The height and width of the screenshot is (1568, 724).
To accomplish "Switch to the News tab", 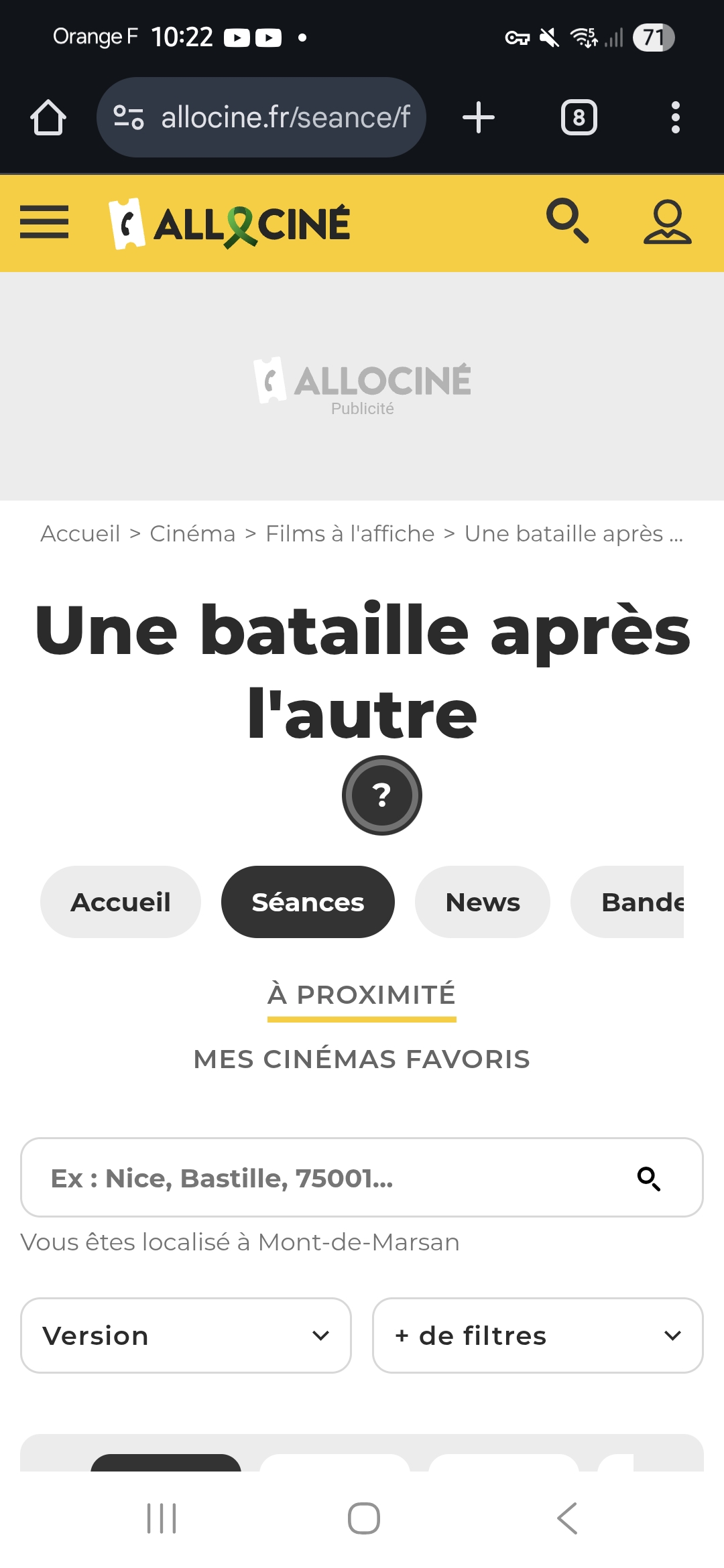I will coord(483,902).
